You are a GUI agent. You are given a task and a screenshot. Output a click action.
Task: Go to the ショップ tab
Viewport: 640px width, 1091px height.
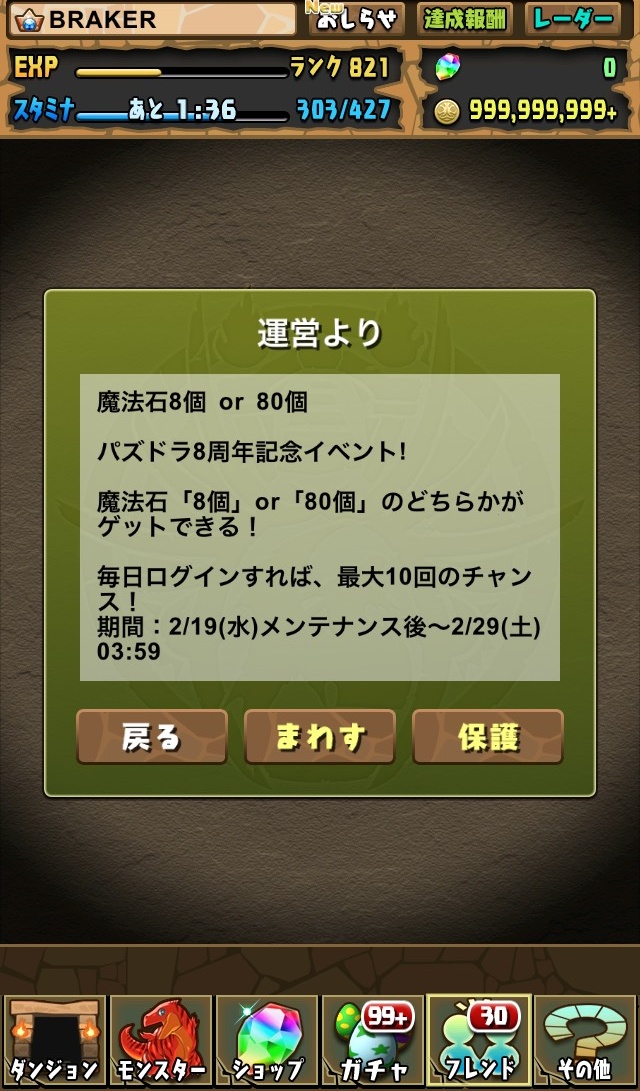[267, 1040]
